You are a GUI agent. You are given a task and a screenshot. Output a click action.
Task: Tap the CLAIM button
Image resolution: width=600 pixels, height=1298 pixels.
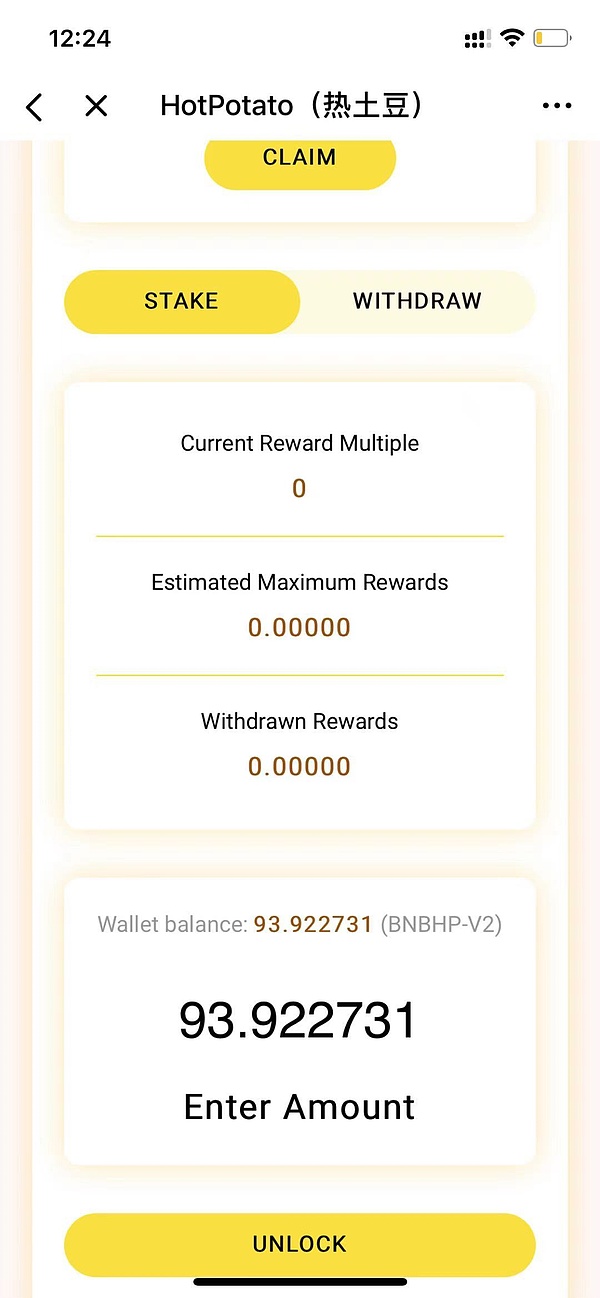coord(300,160)
